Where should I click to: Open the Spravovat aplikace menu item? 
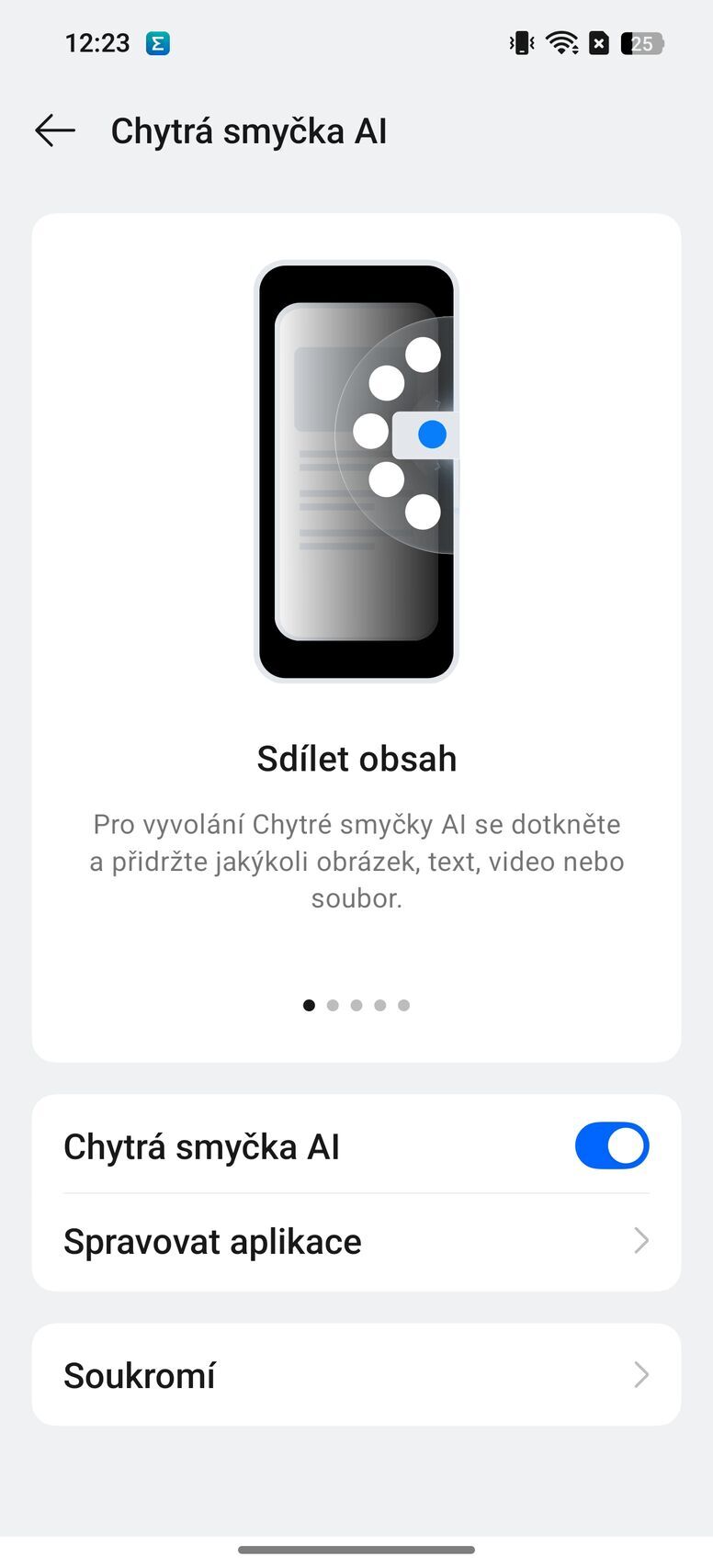[x=211, y=1241]
